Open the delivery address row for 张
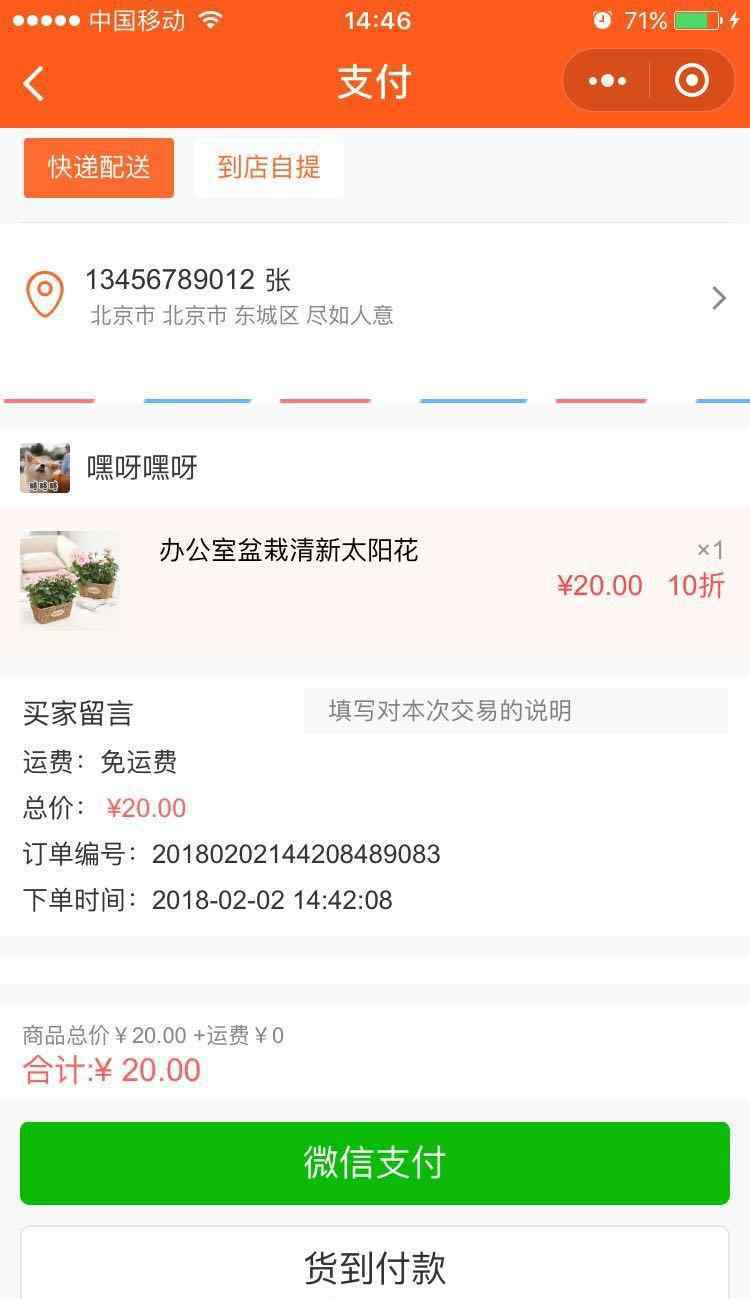Viewport: 750px width, 1299px height. pyautogui.click(x=375, y=297)
